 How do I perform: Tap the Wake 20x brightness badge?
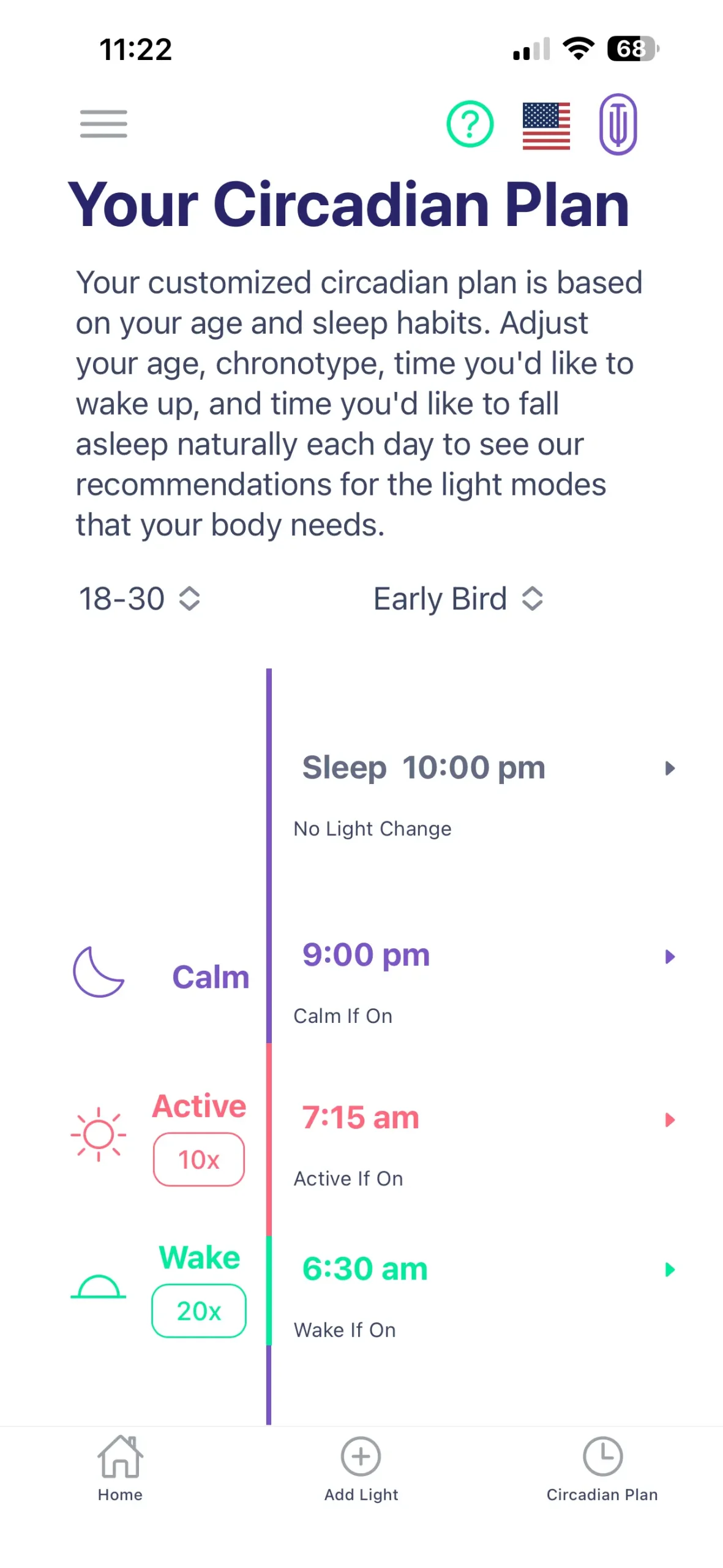coord(198,1311)
